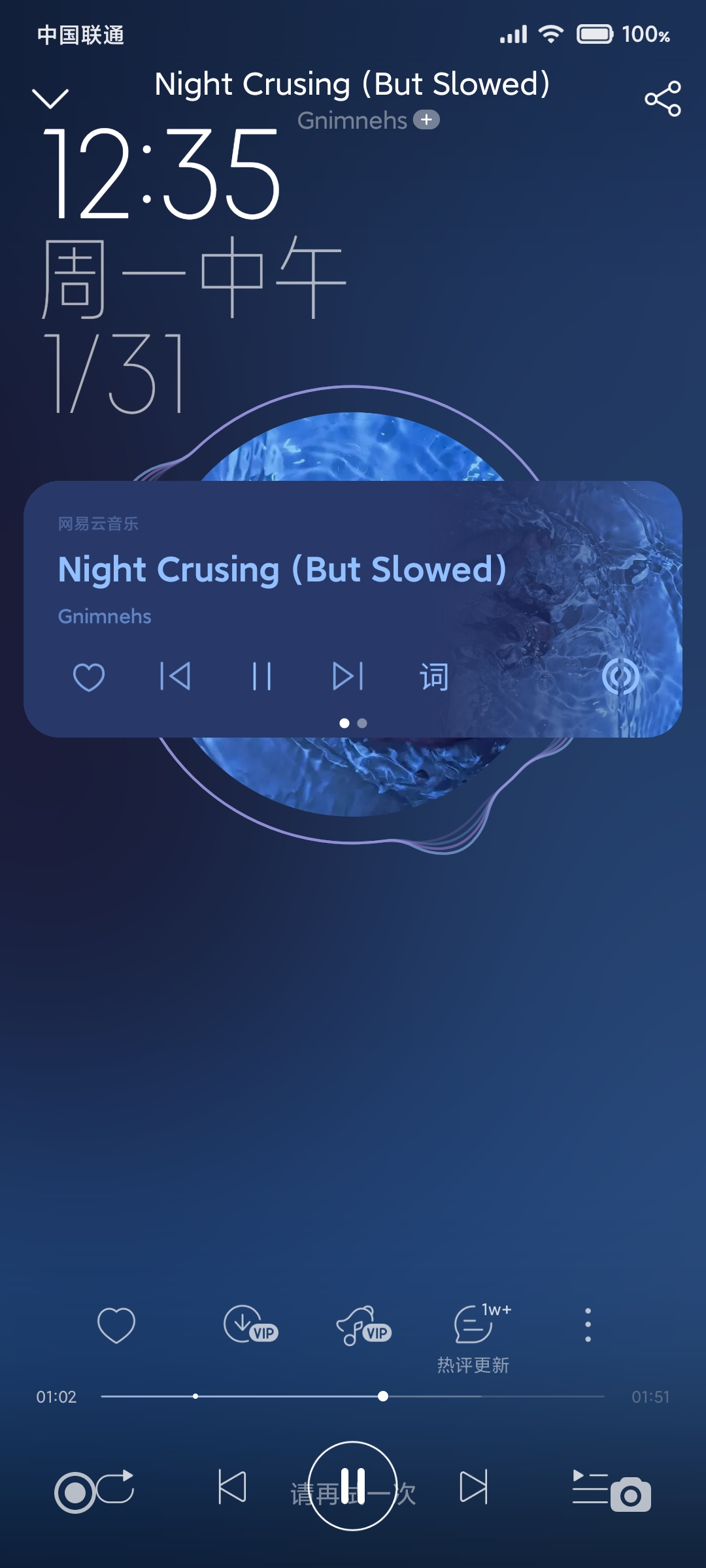Skip to next track on widget card
Screen dimensions: 706x1568
pyautogui.click(x=348, y=676)
